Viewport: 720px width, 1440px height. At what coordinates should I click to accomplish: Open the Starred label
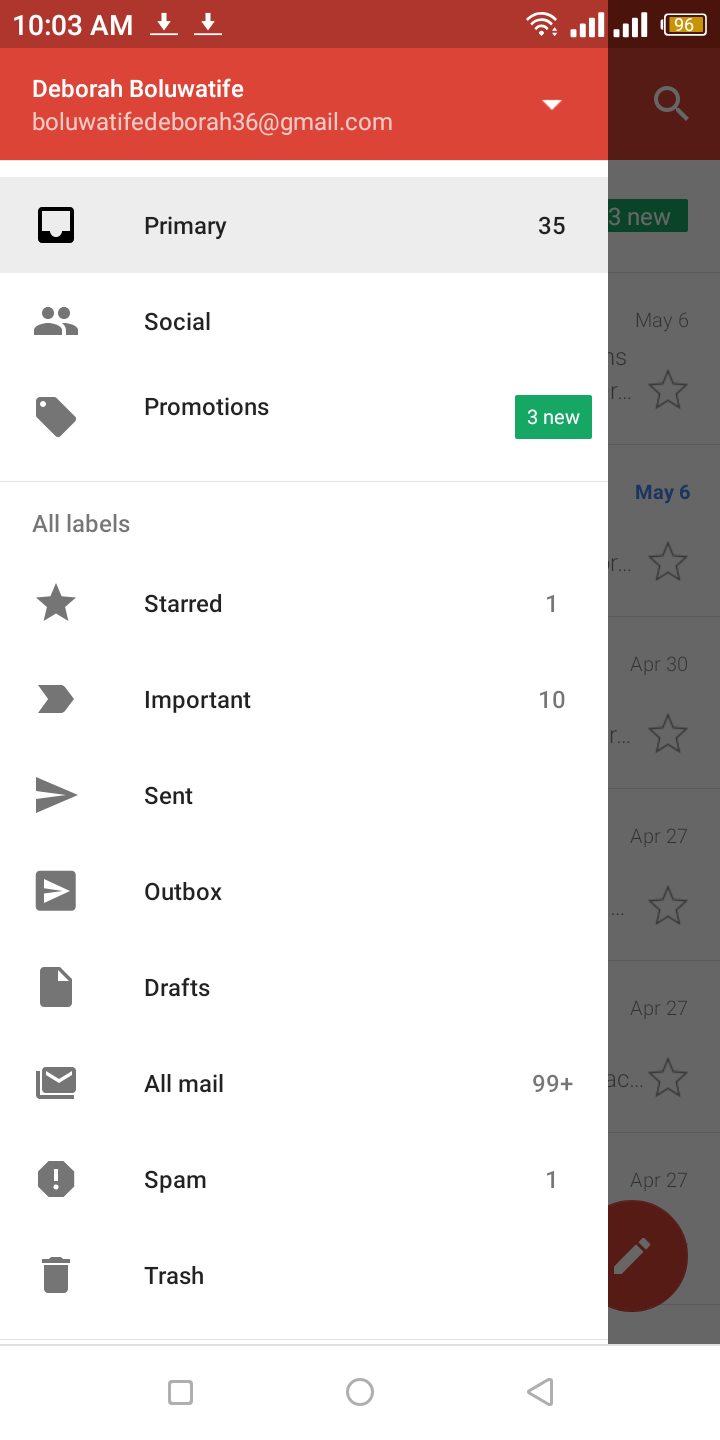point(304,603)
